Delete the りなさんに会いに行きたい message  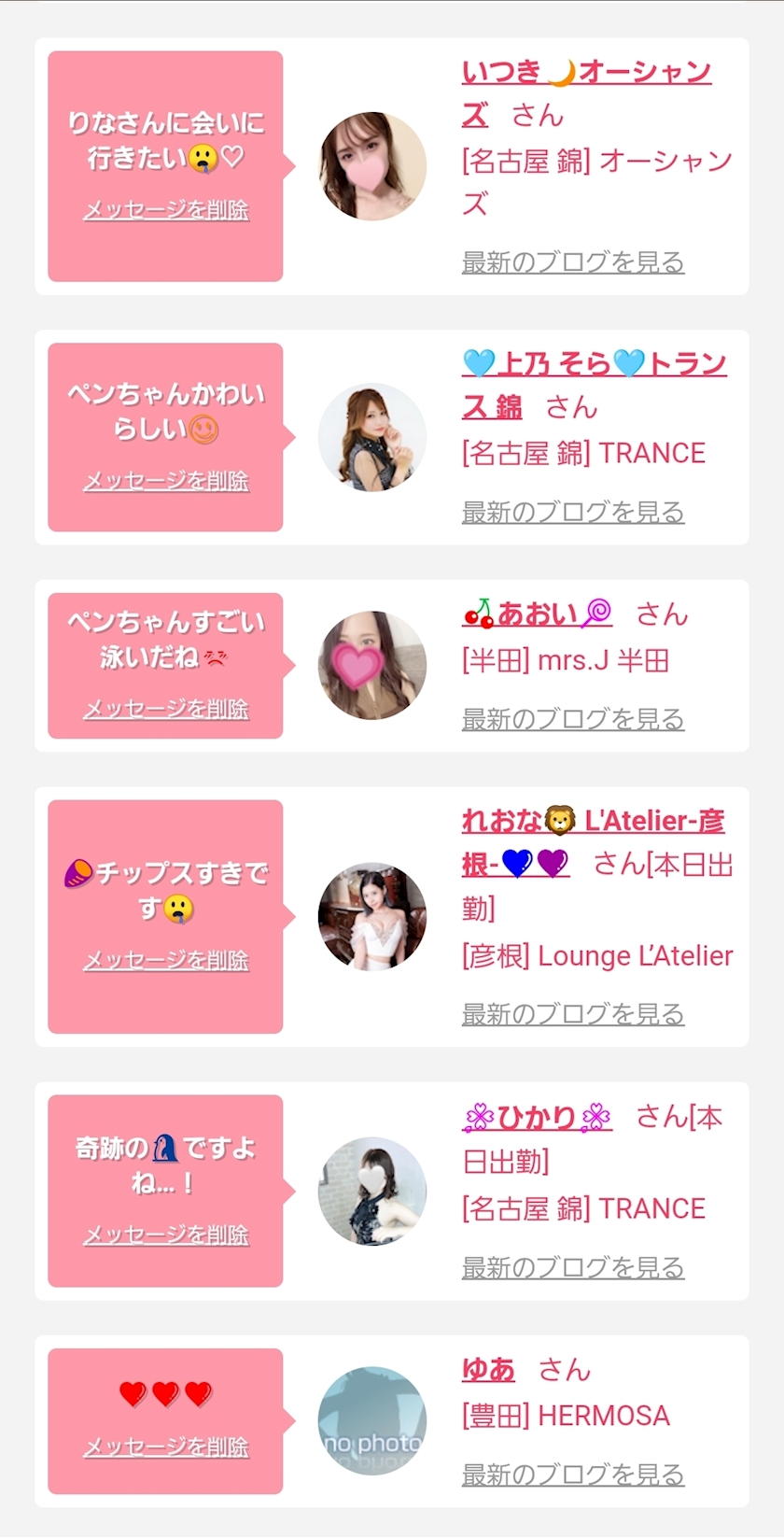166,210
